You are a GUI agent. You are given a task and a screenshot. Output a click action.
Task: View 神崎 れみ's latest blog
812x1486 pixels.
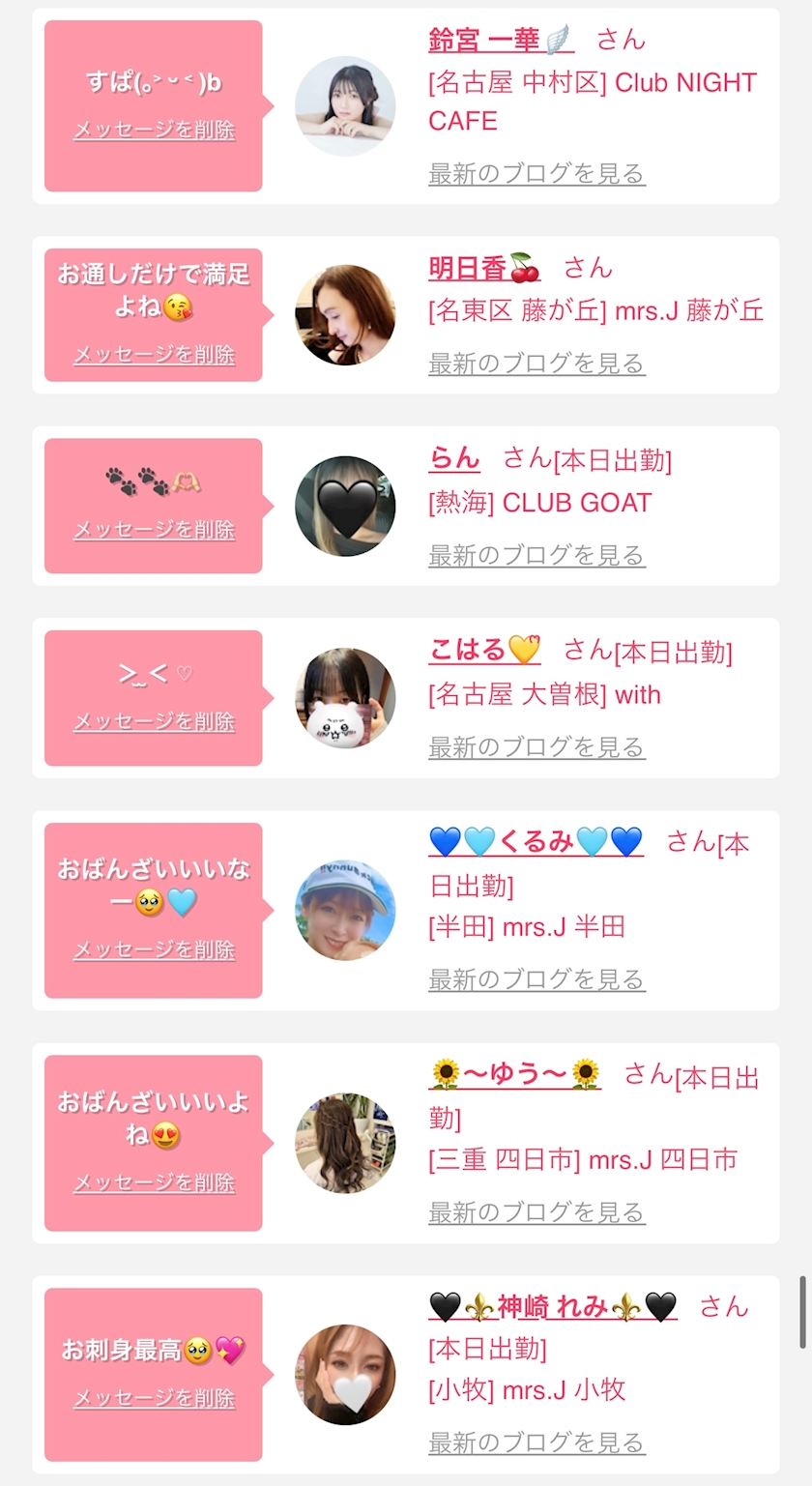pyautogui.click(x=536, y=1442)
